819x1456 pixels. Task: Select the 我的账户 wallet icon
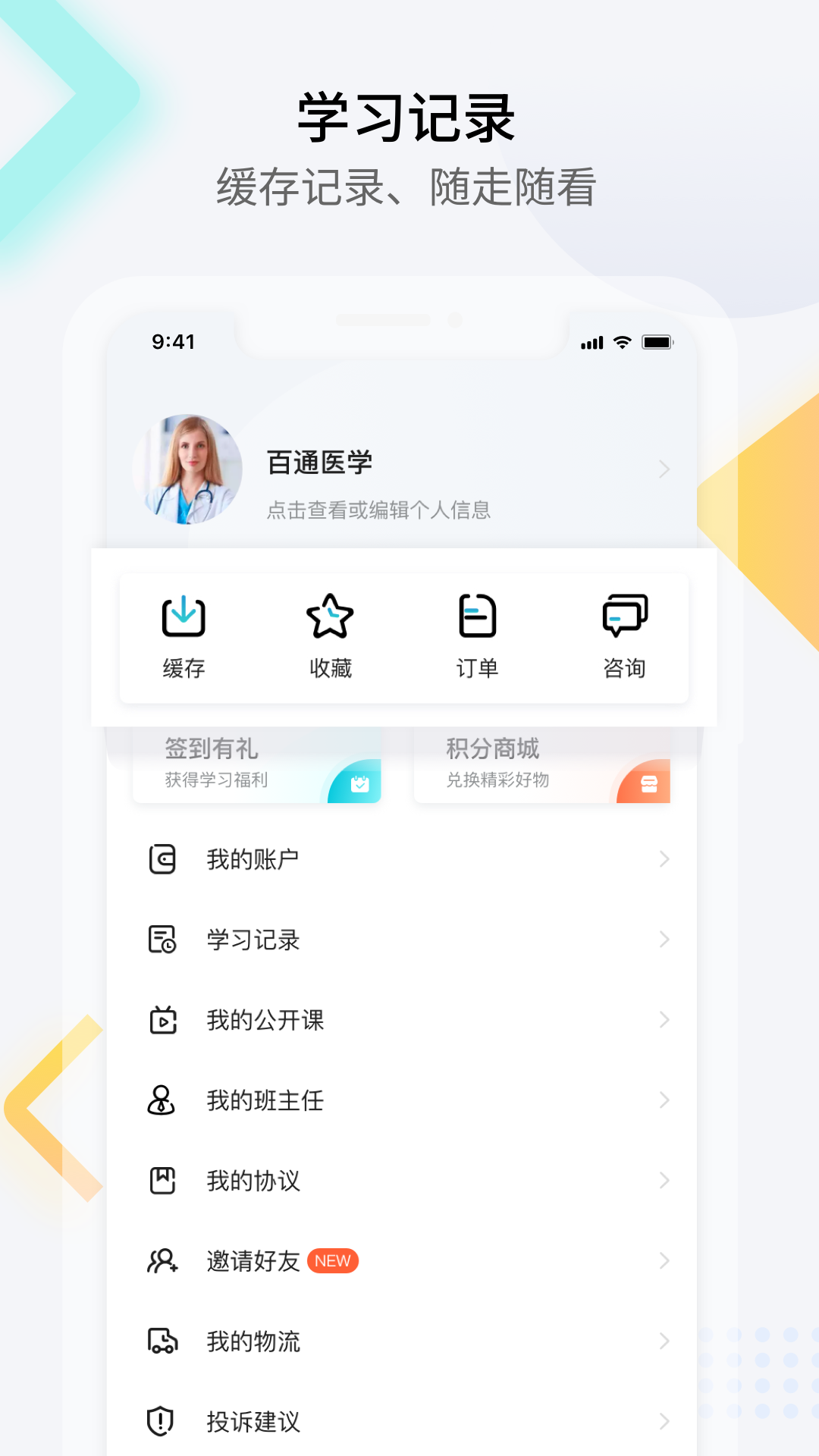162,859
